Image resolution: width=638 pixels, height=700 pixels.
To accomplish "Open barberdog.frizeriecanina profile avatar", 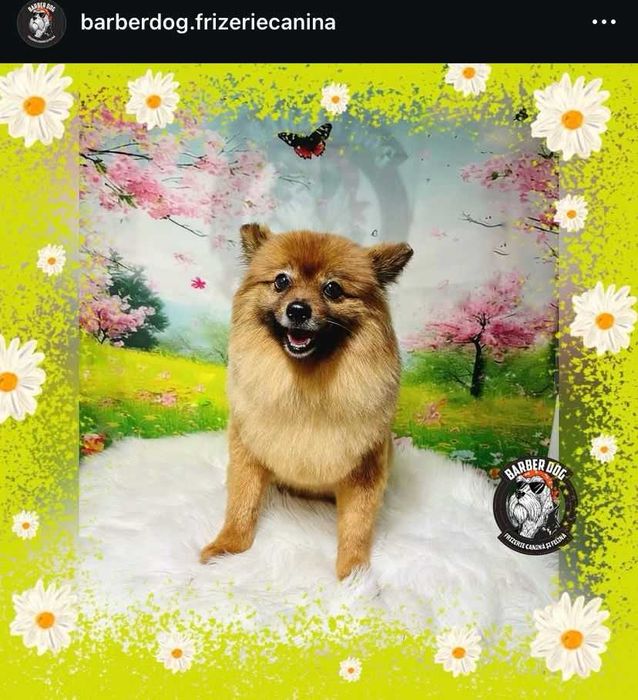I will click(x=41, y=23).
